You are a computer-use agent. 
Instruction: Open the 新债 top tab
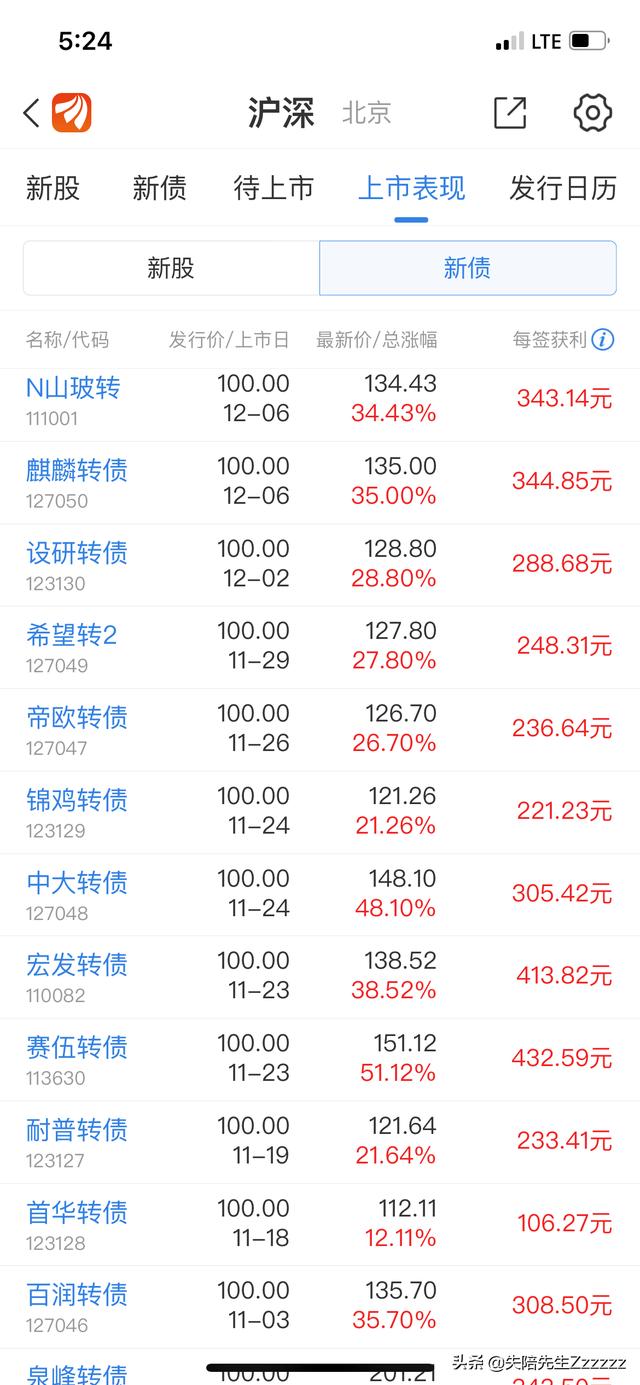click(159, 188)
